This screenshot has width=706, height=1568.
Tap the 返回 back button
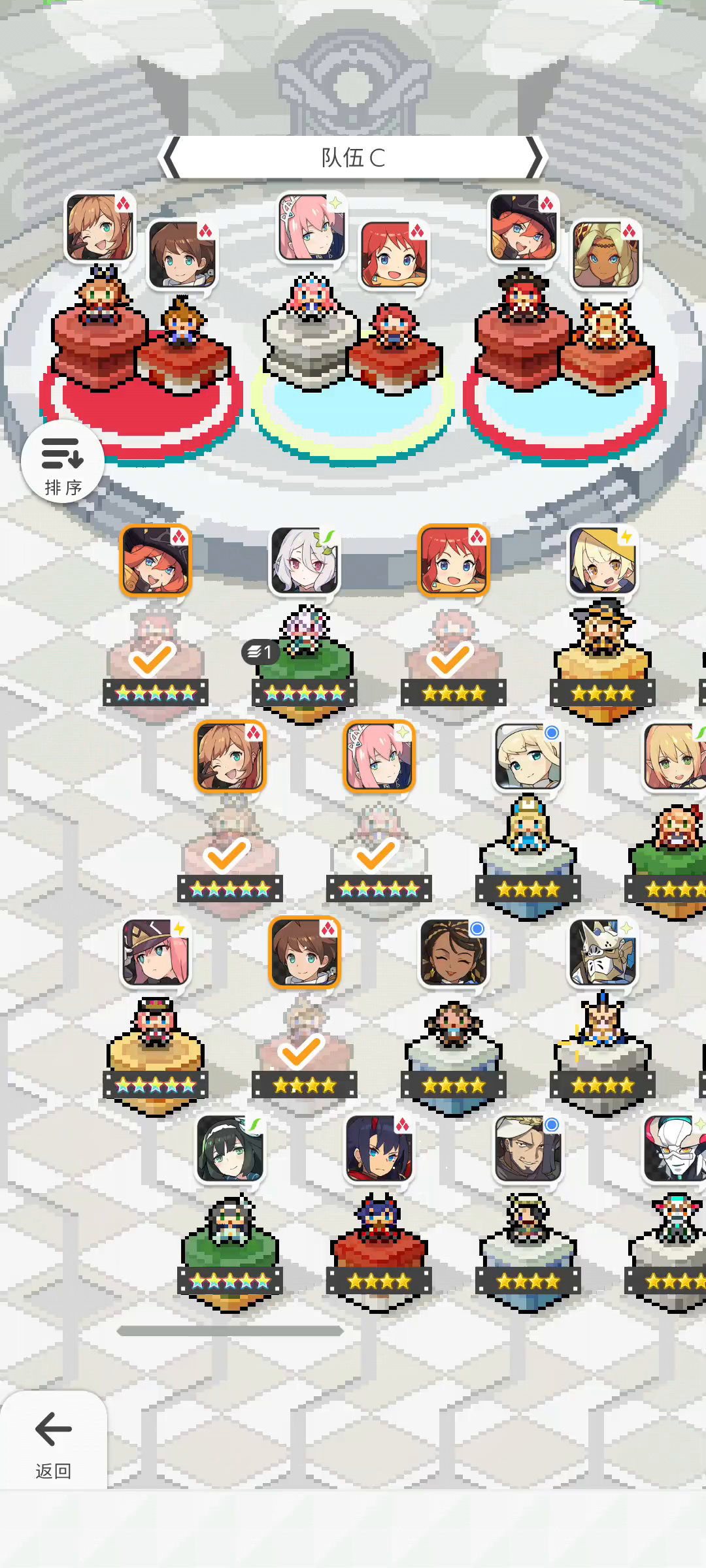53,1441
